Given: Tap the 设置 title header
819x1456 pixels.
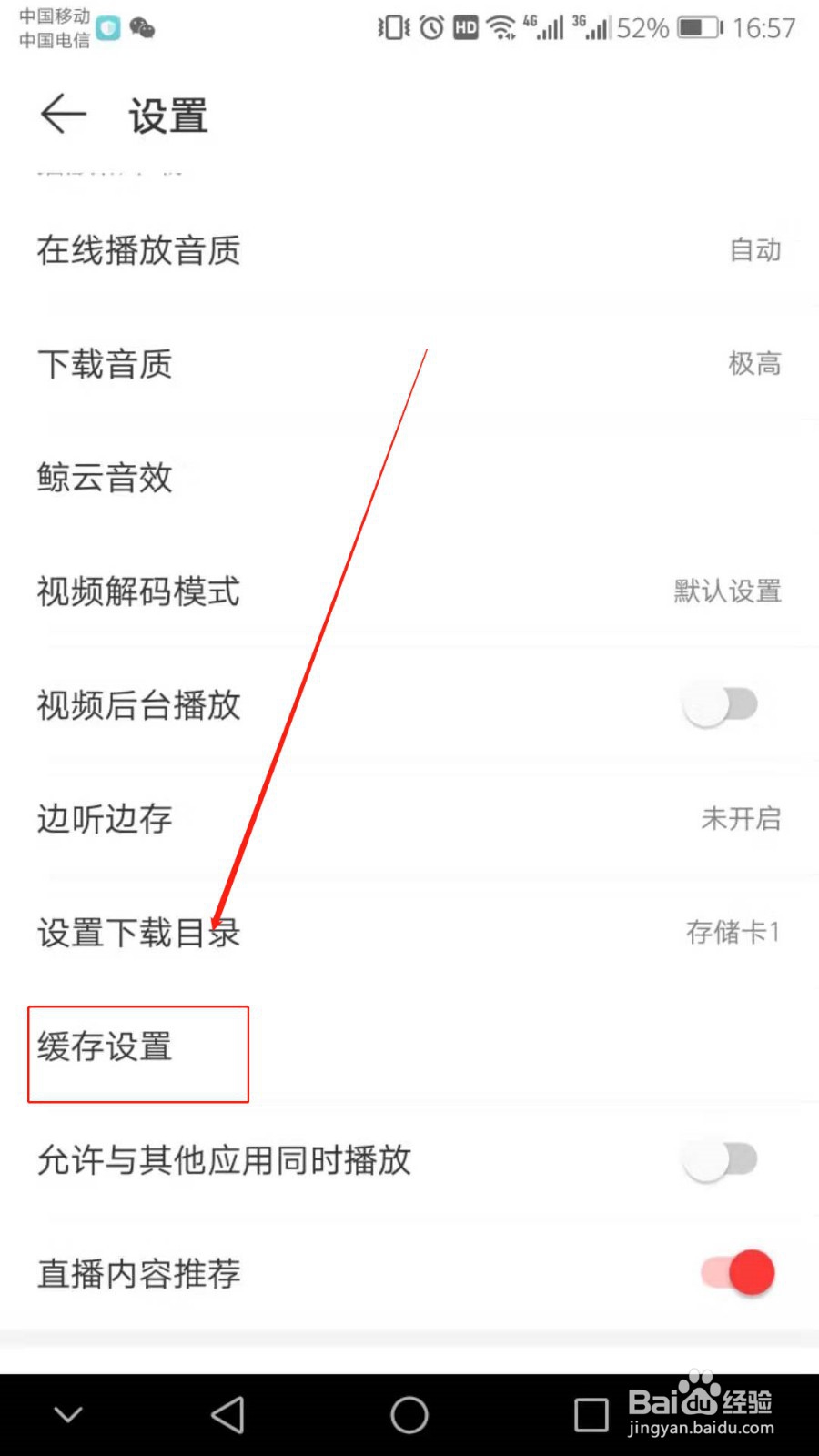Looking at the screenshot, I should coord(167,115).
